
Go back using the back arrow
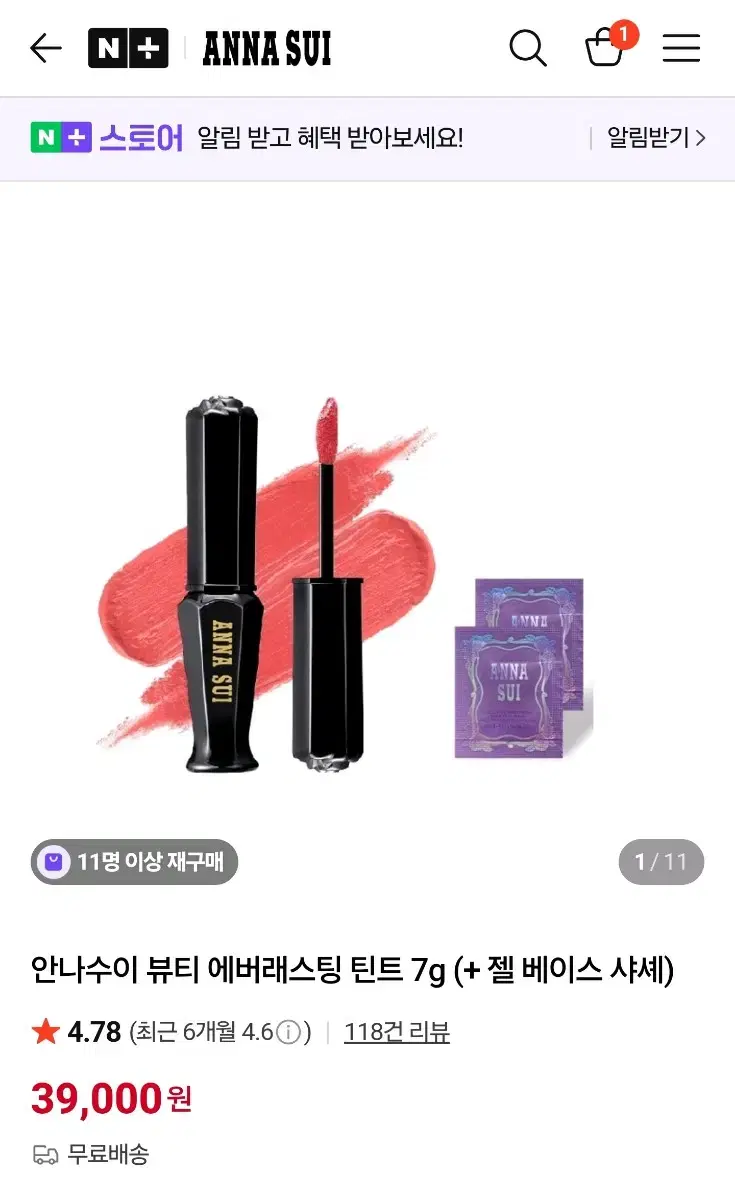point(44,47)
